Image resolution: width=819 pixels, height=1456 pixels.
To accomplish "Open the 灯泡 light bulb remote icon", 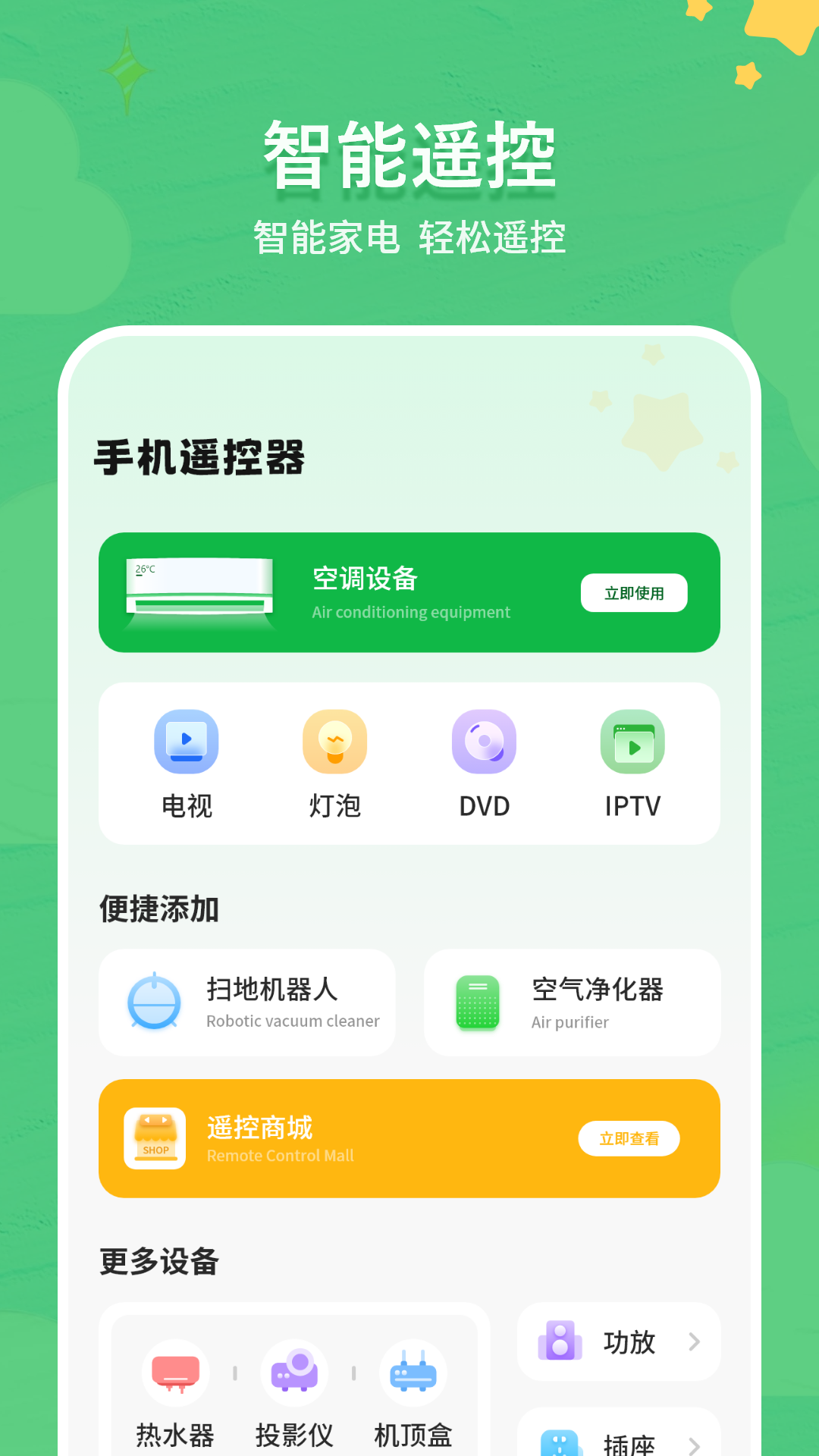I will coord(335,742).
